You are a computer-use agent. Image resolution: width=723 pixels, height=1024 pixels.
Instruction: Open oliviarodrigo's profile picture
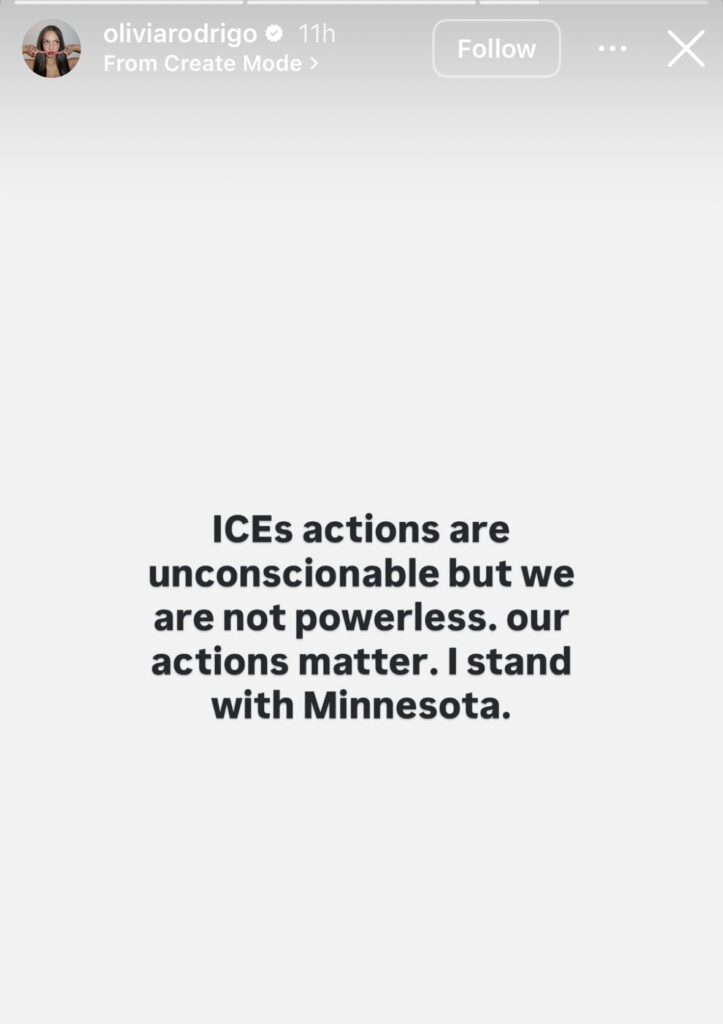(51, 48)
